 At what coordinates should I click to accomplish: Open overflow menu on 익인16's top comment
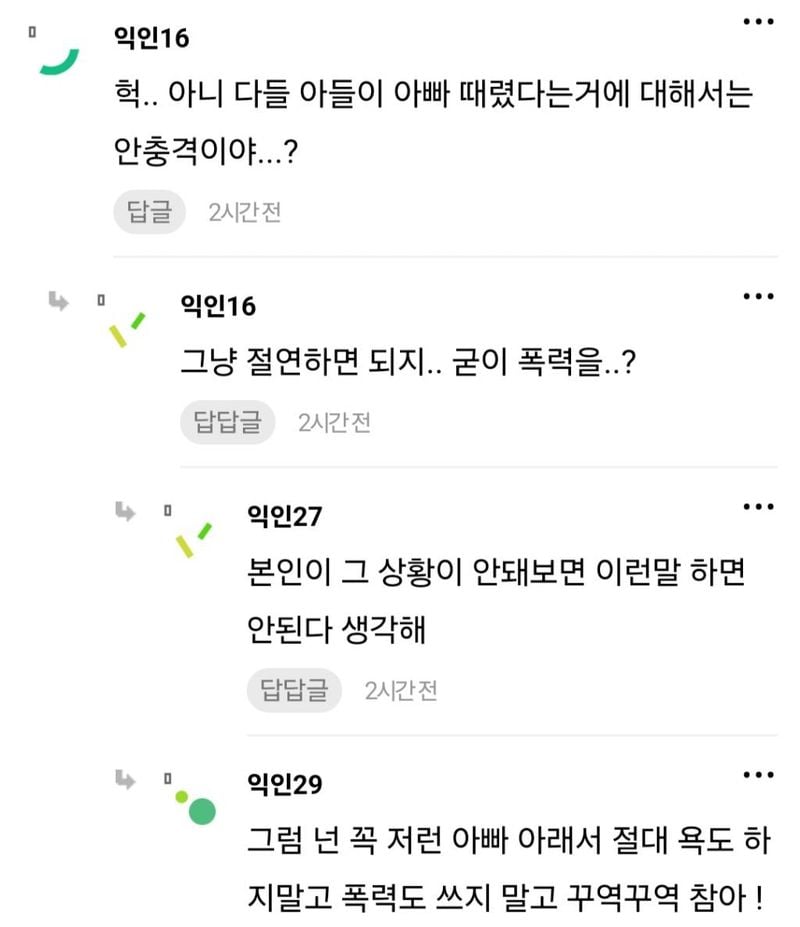(758, 22)
